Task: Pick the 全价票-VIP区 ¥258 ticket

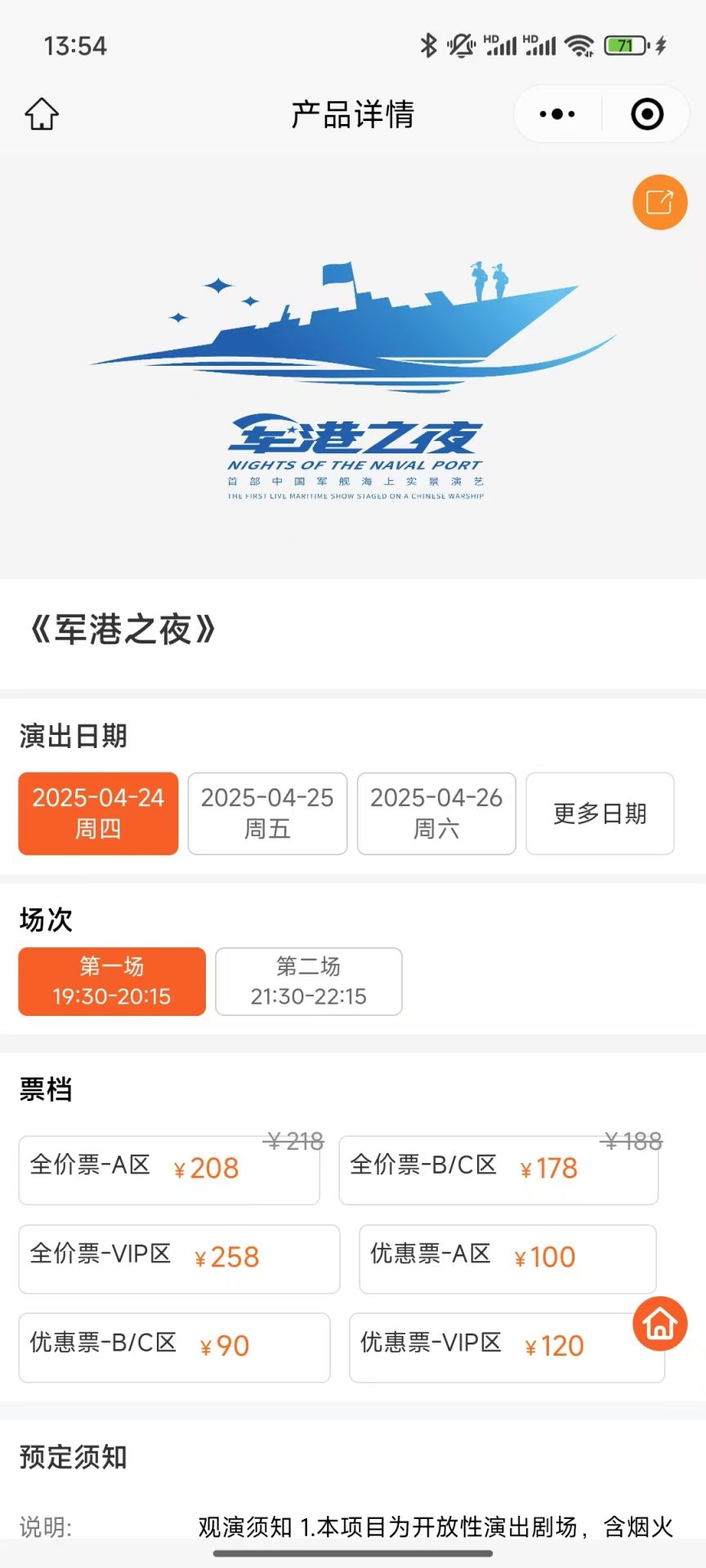Action: 179,1258
